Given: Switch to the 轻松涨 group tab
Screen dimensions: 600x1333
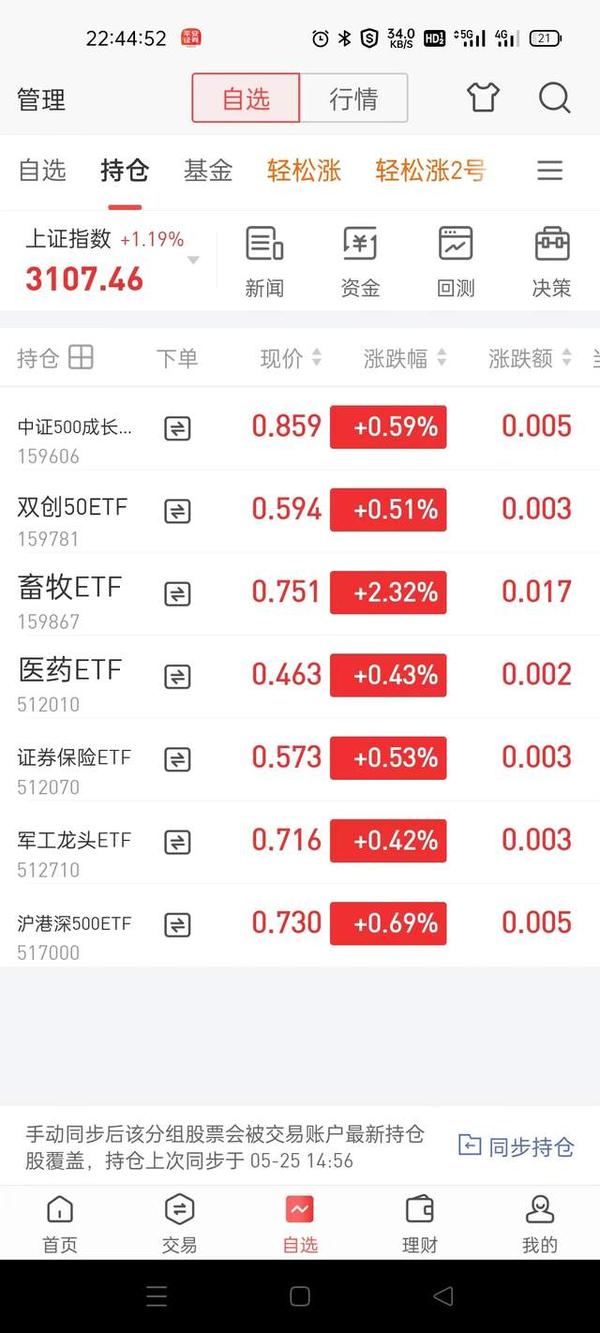Looking at the screenshot, I should [304, 170].
